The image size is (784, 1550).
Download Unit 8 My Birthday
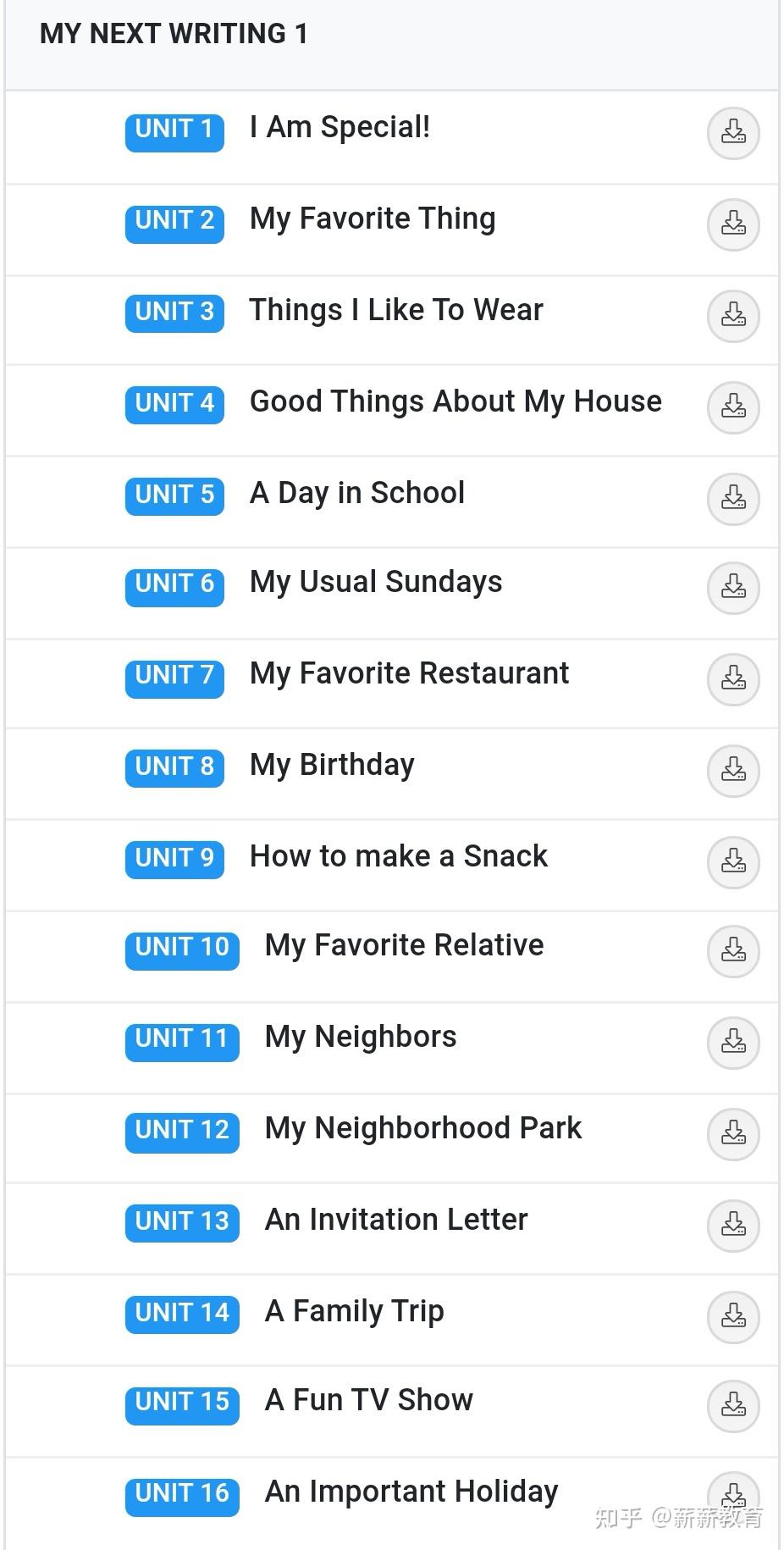pyautogui.click(x=733, y=771)
